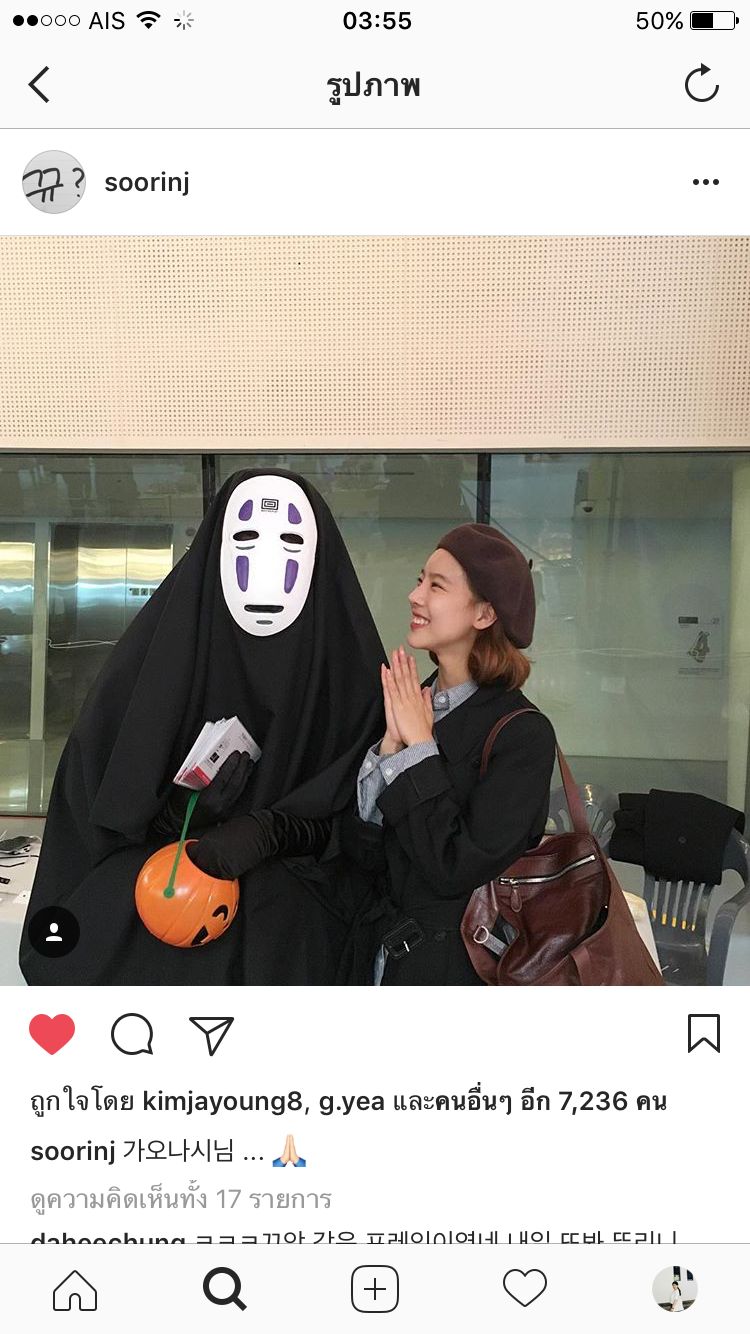Open the Activity heart tab
The height and width of the screenshot is (1334, 750).
(x=525, y=1289)
